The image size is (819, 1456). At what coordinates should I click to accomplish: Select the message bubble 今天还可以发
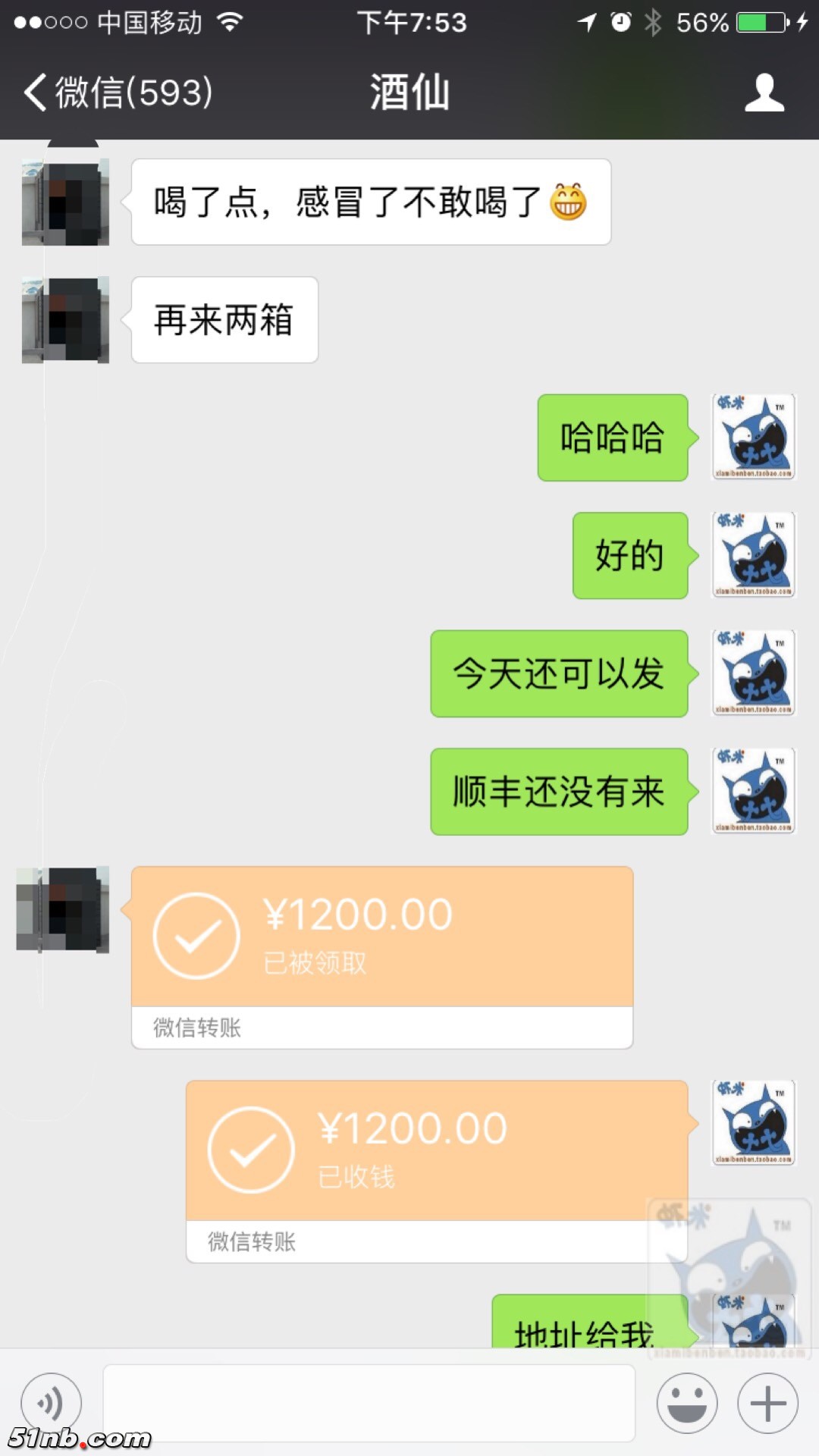click(x=559, y=673)
